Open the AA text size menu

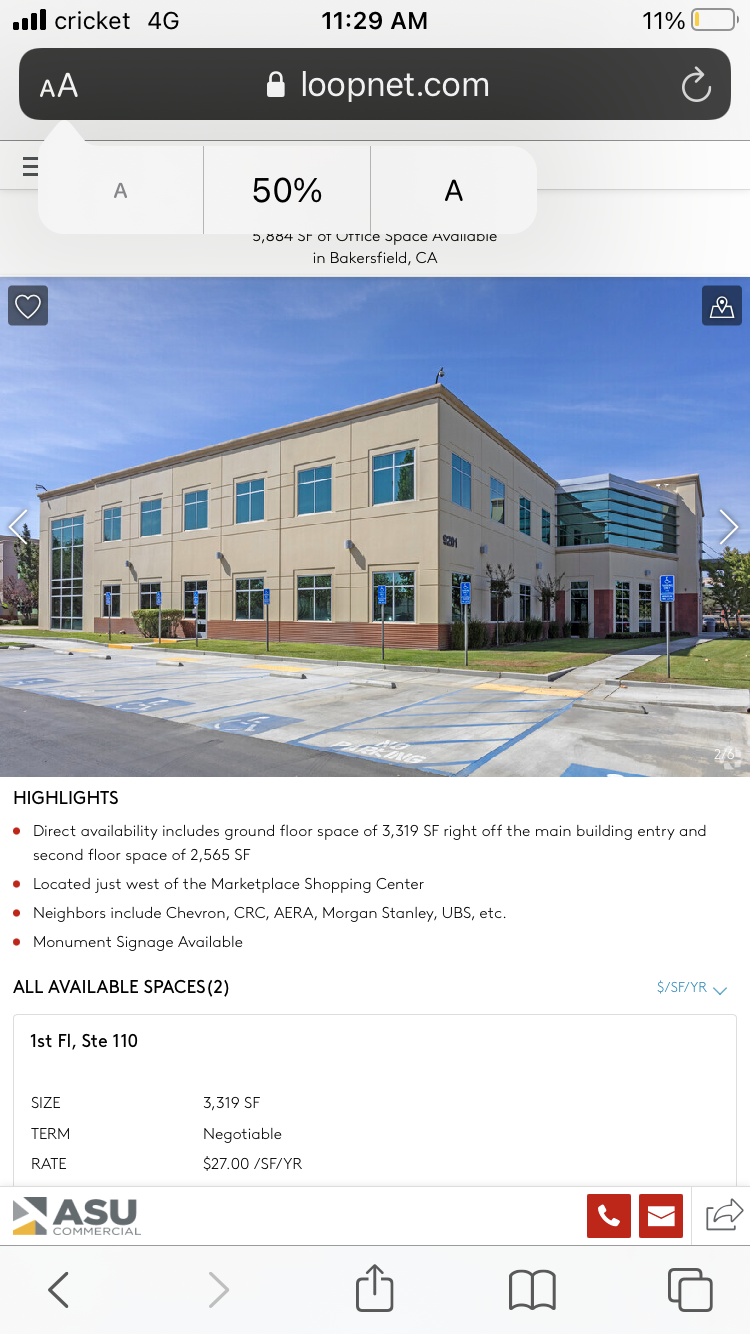point(59,86)
